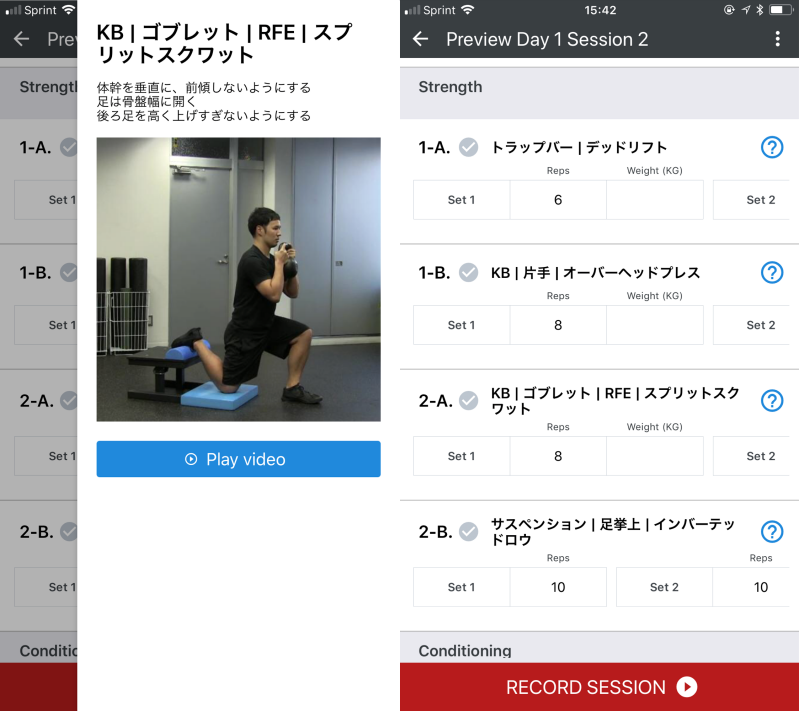Tap RECORD SESSION button
799x711 pixels.
tap(599, 687)
